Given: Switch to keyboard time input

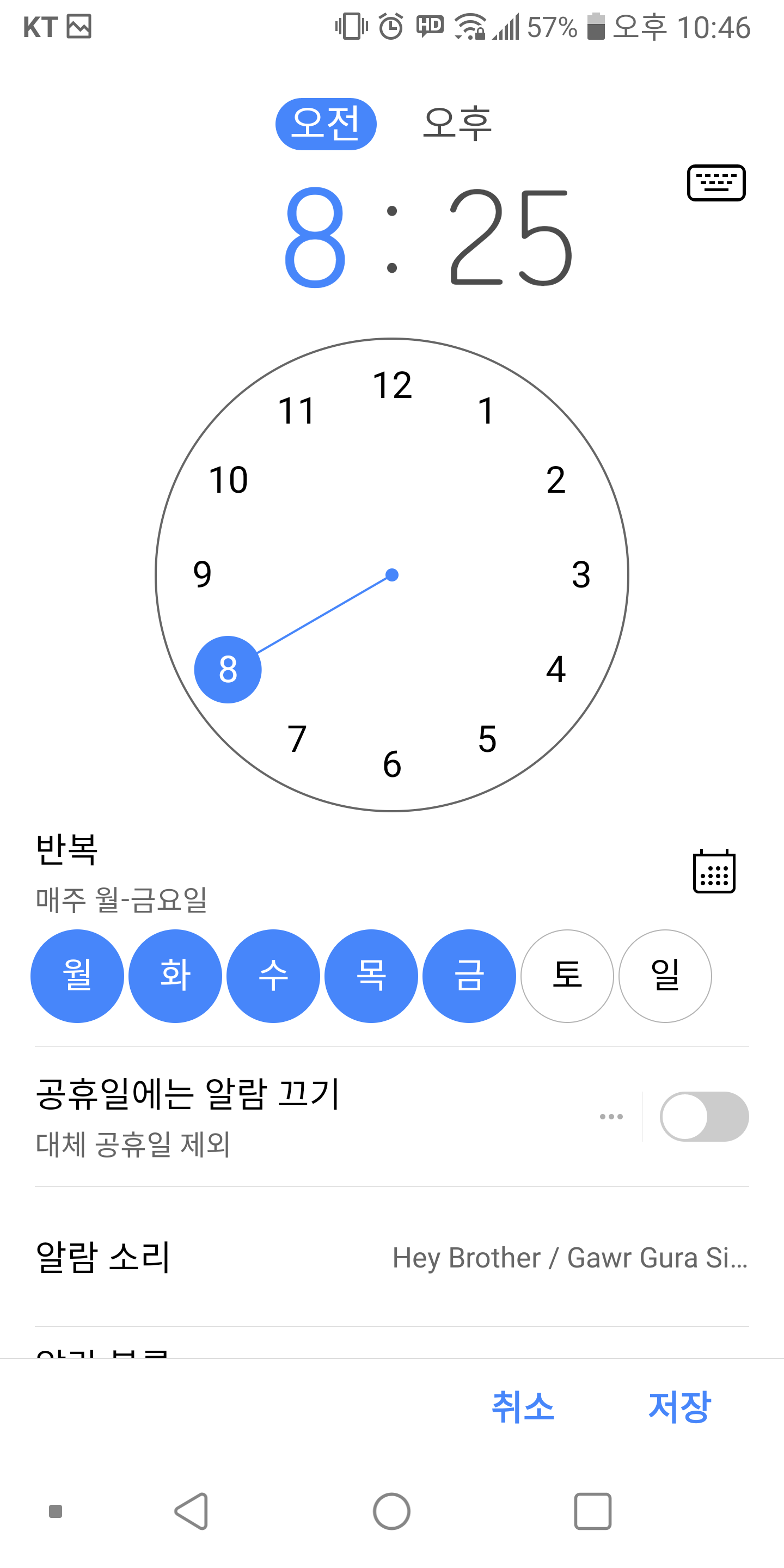Looking at the screenshot, I should click(x=716, y=182).
